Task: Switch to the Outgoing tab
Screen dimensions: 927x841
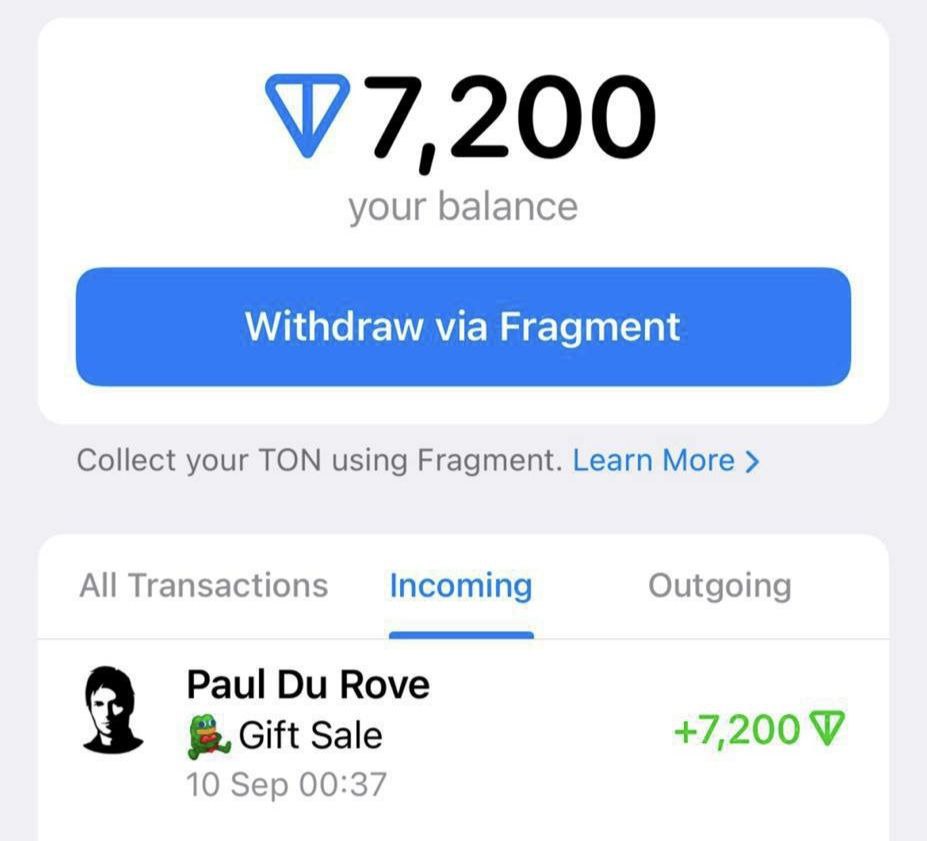Action: [719, 586]
